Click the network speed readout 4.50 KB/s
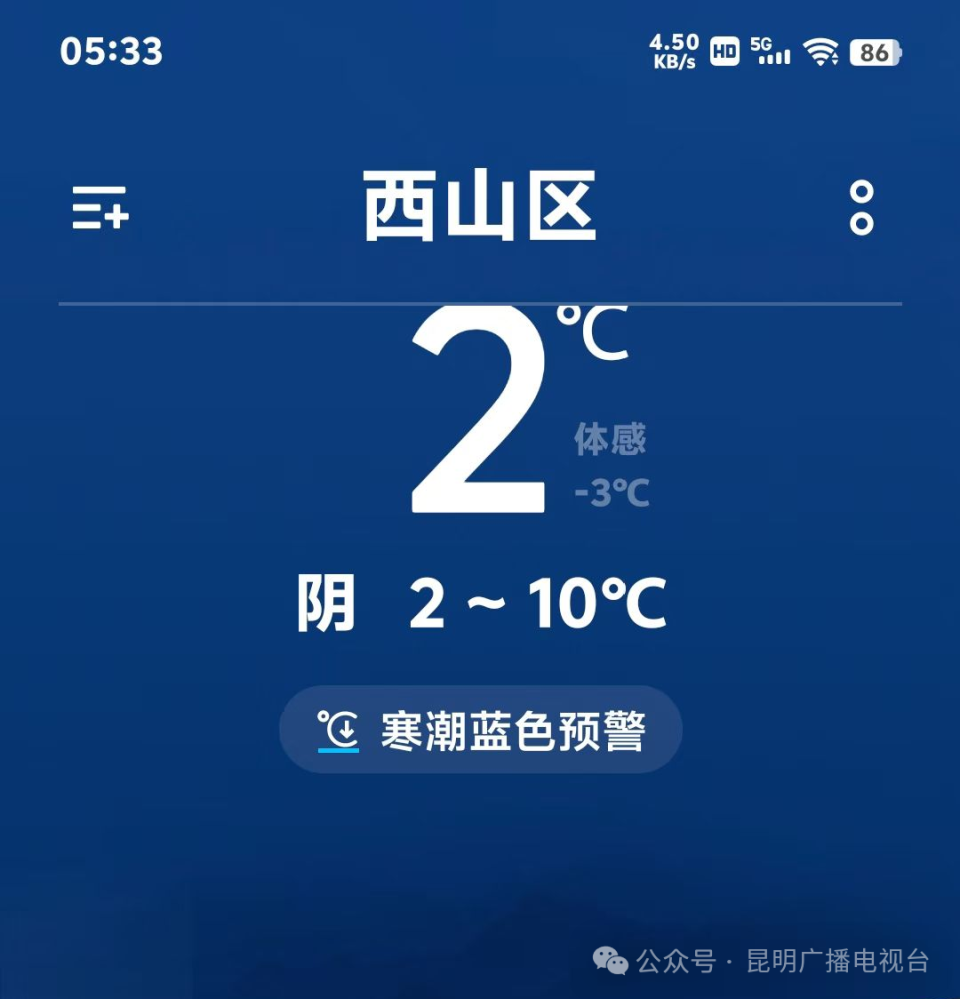This screenshot has height=999, width=960. [x=672, y=51]
